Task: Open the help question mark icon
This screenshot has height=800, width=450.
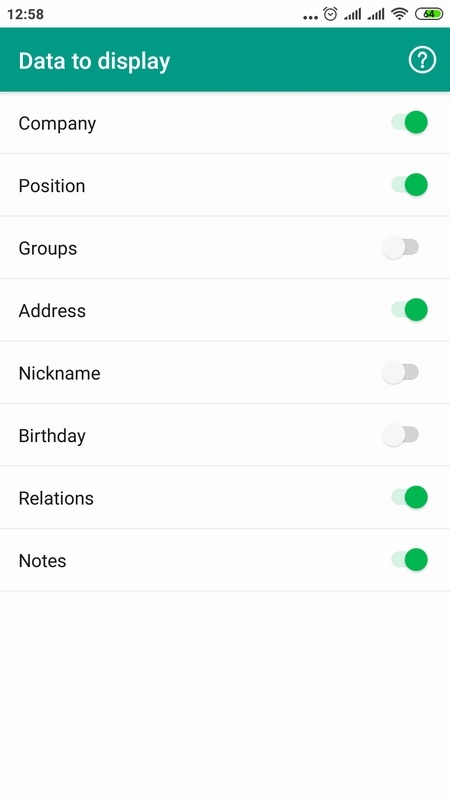Action: [422, 60]
